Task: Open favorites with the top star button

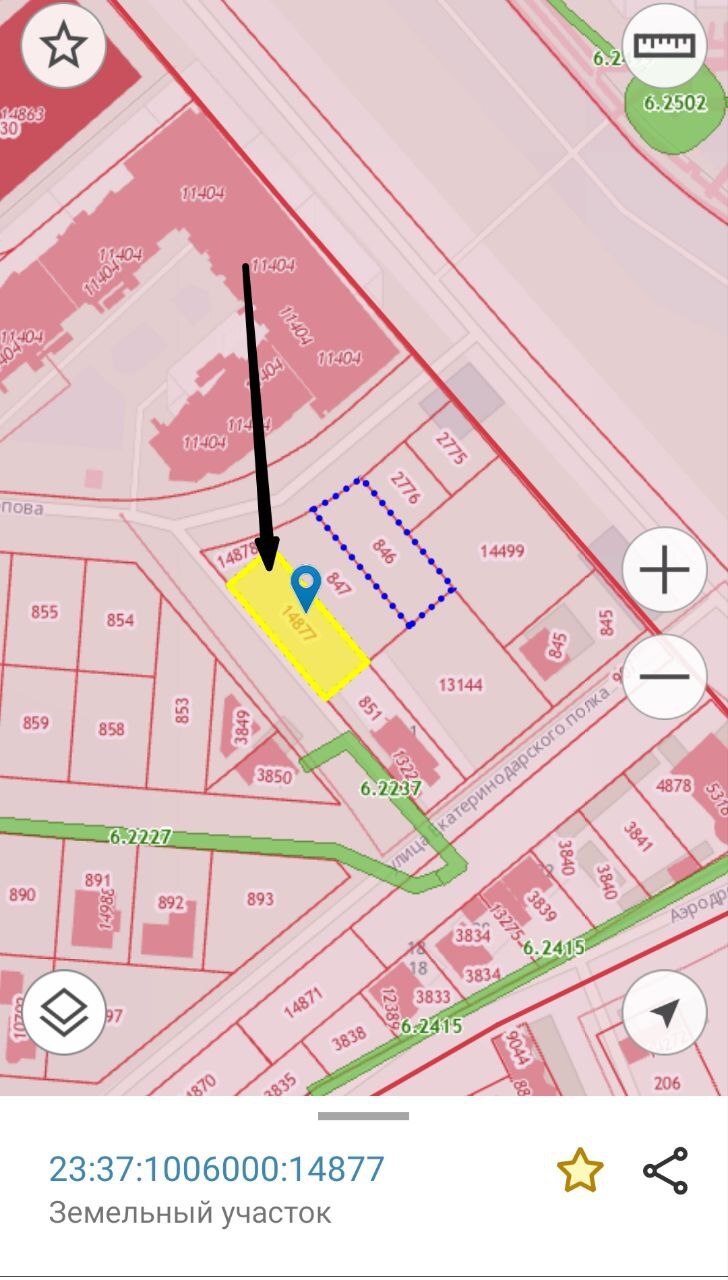Action: pos(64,46)
